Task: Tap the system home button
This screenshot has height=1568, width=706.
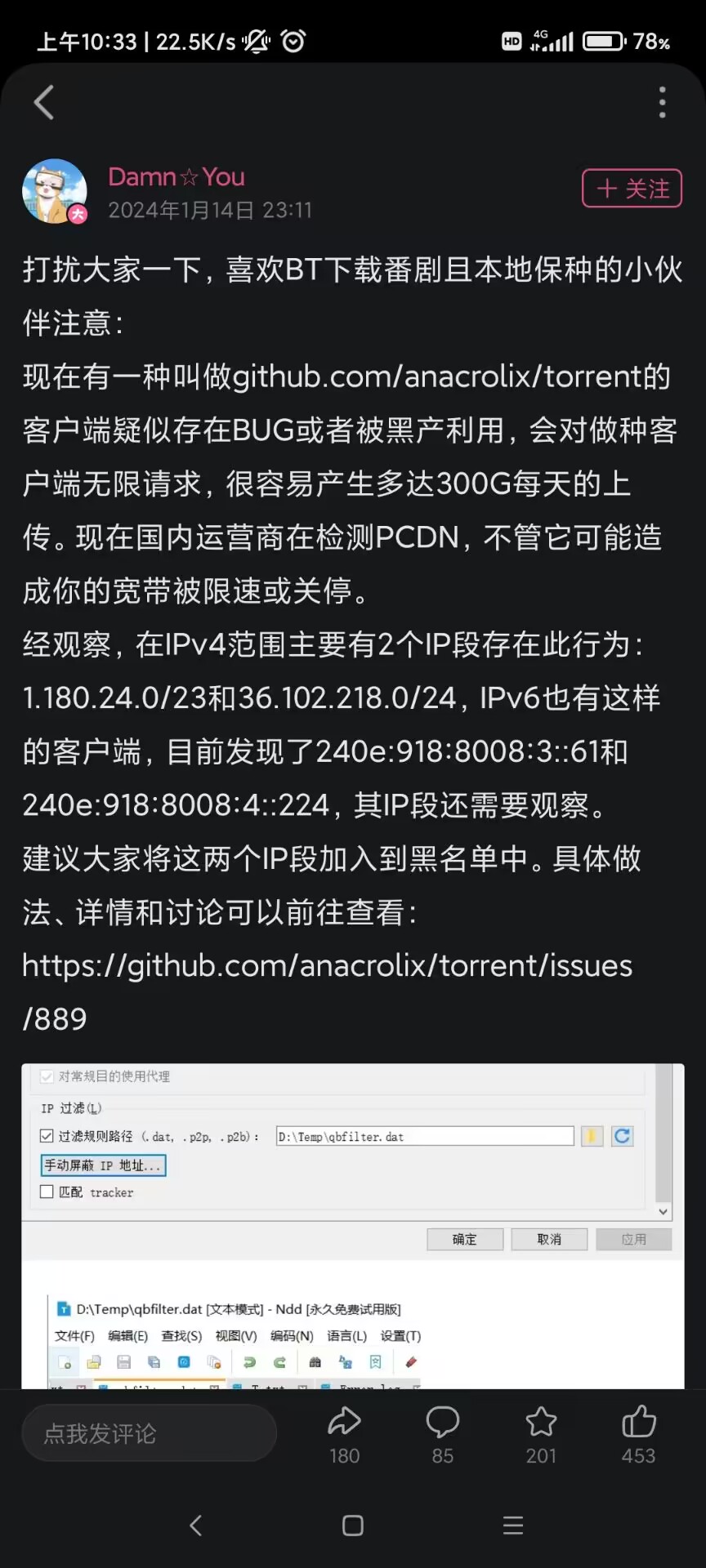Action: tap(353, 1526)
